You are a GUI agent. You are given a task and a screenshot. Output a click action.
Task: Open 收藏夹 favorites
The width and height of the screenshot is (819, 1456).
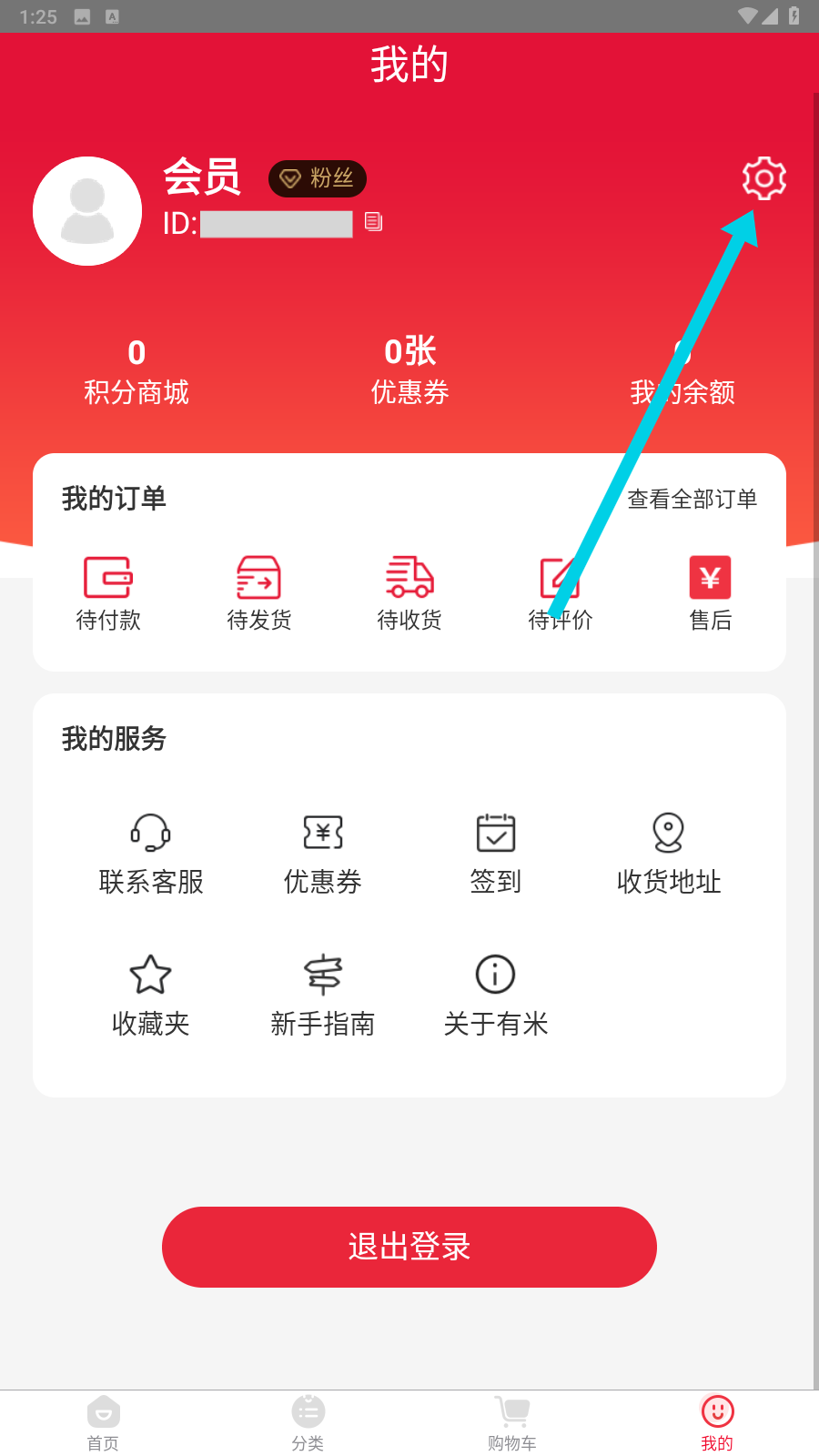[151, 996]
